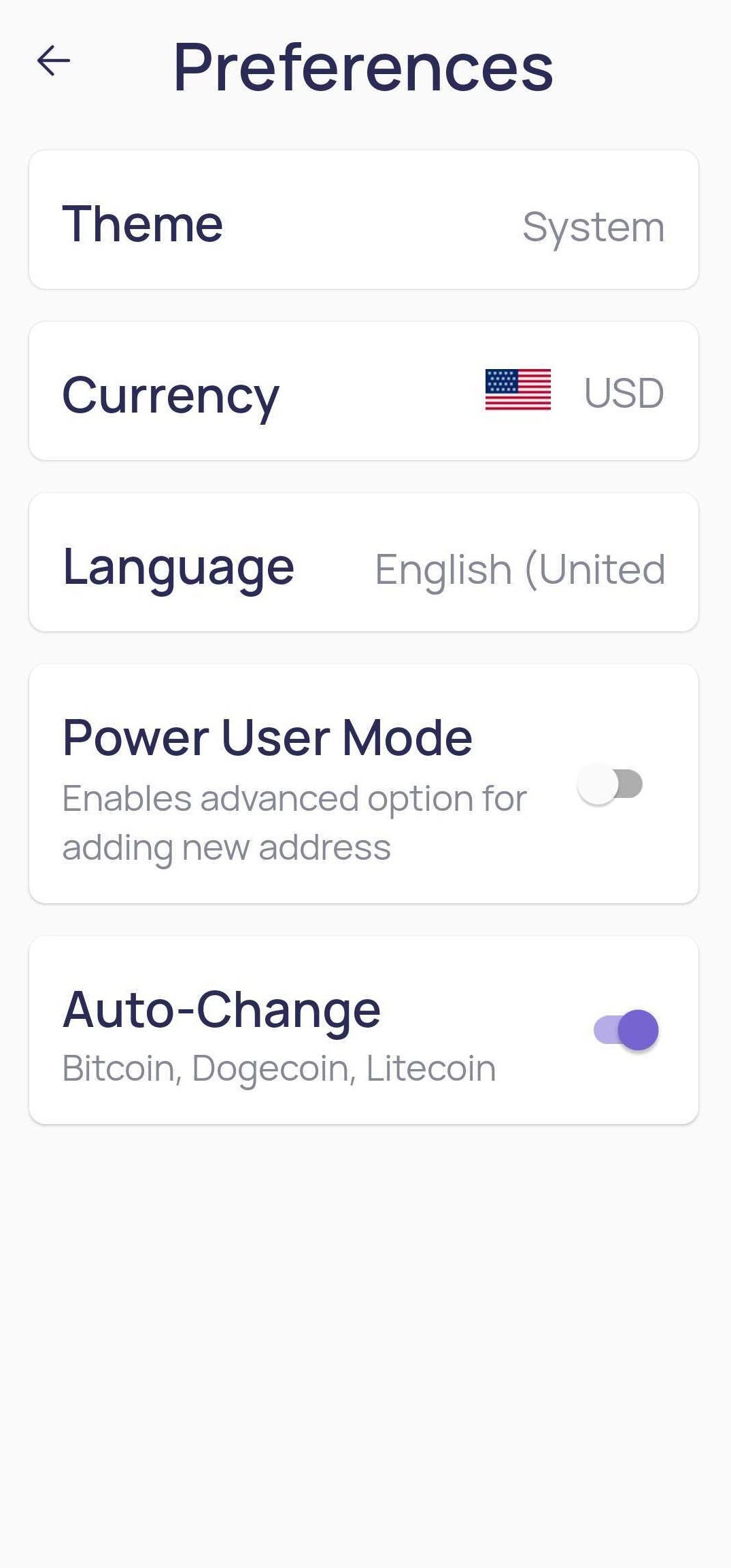This screenshot has width=731, height=1568.
Task: Open the Theme setting
Action: pos(364,220)
